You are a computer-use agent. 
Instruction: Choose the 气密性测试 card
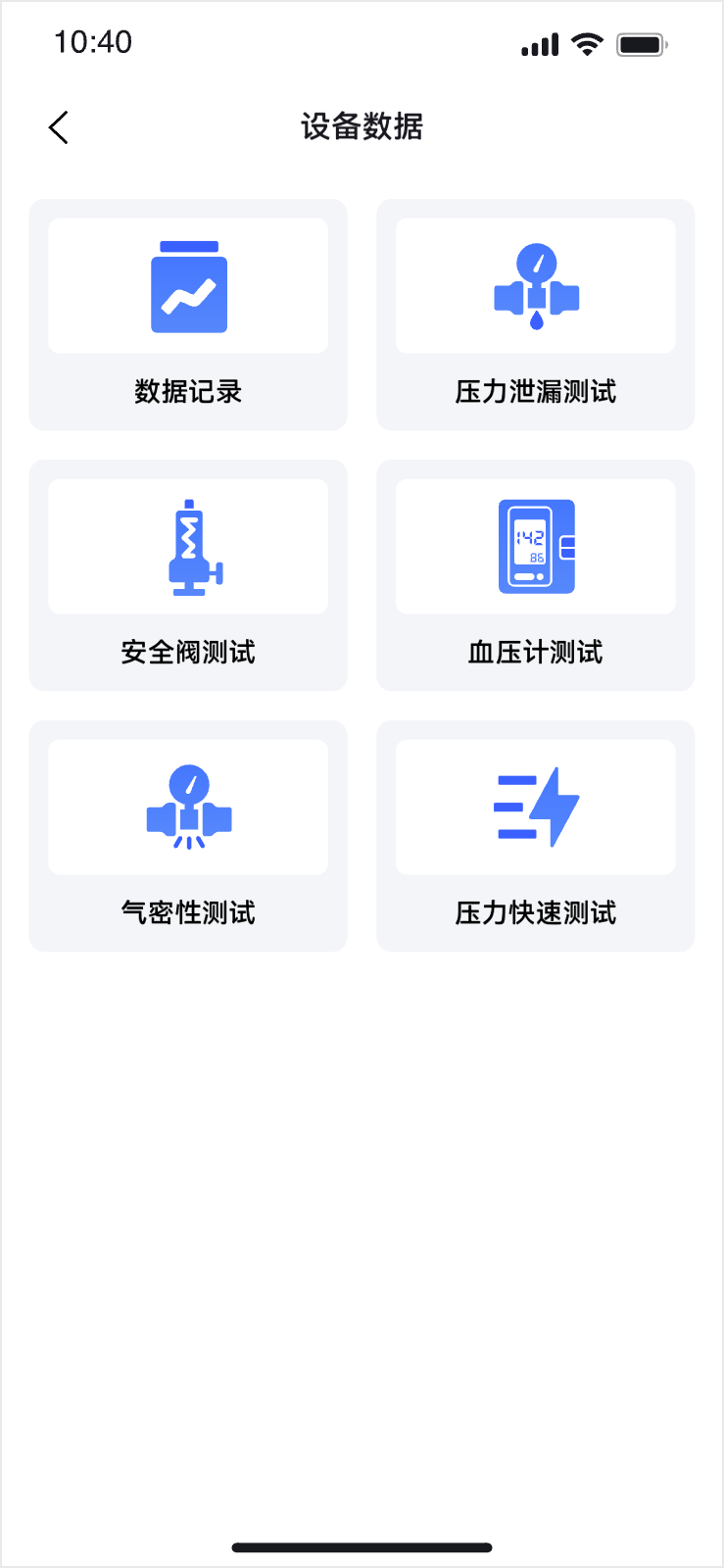188,836
